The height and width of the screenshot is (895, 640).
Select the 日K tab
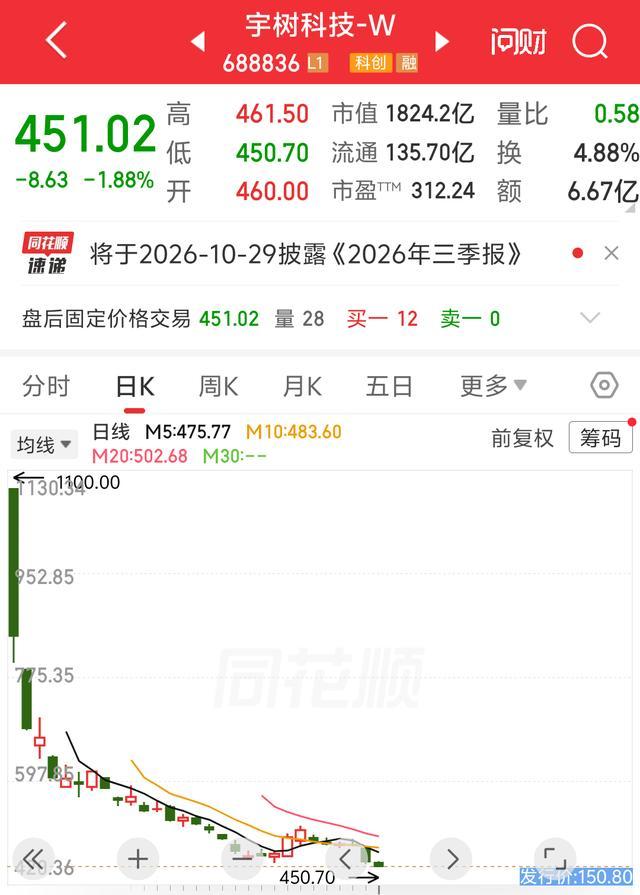(135, 386)
